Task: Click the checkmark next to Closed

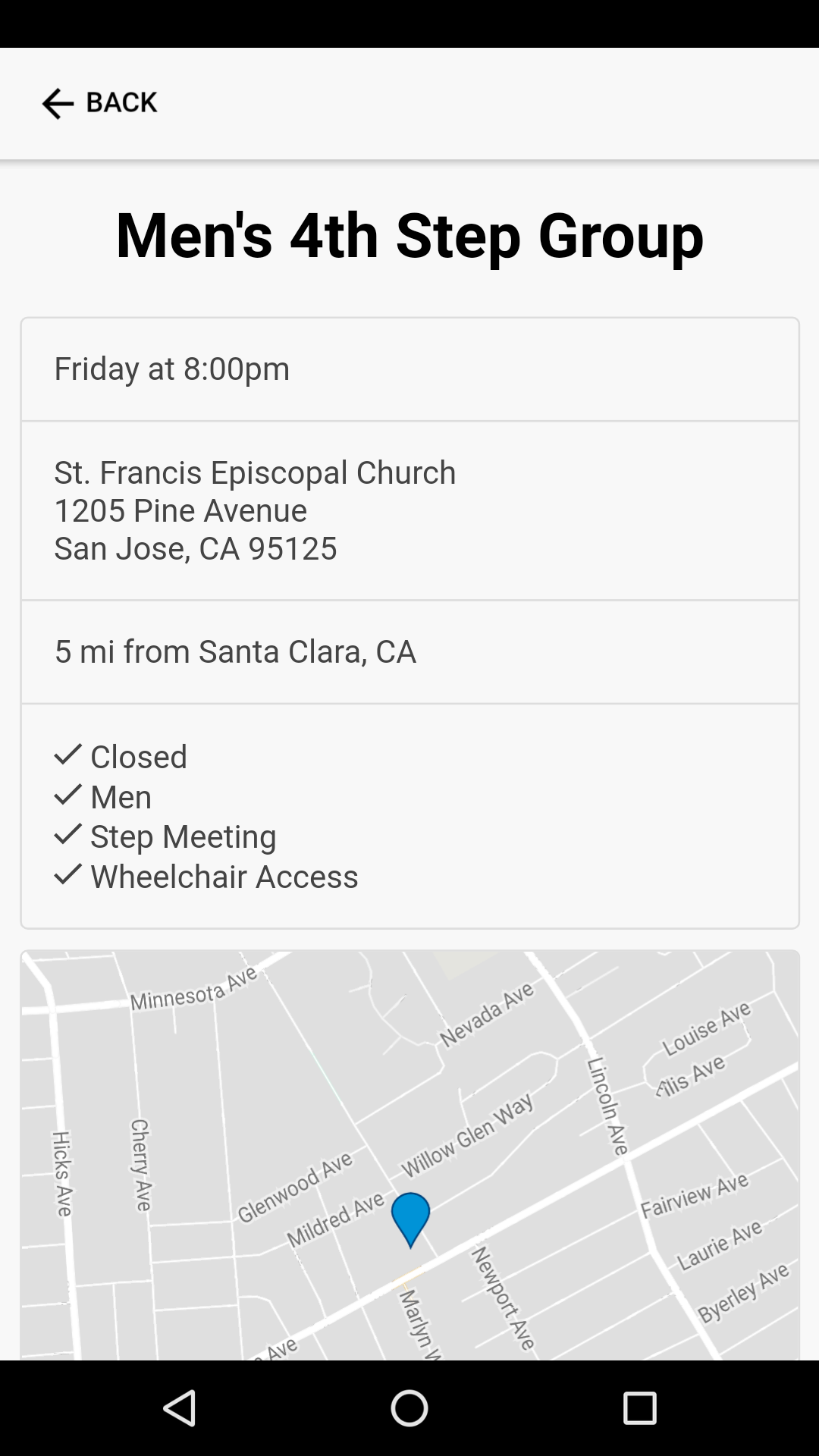Action: click(x=67, y=755)
